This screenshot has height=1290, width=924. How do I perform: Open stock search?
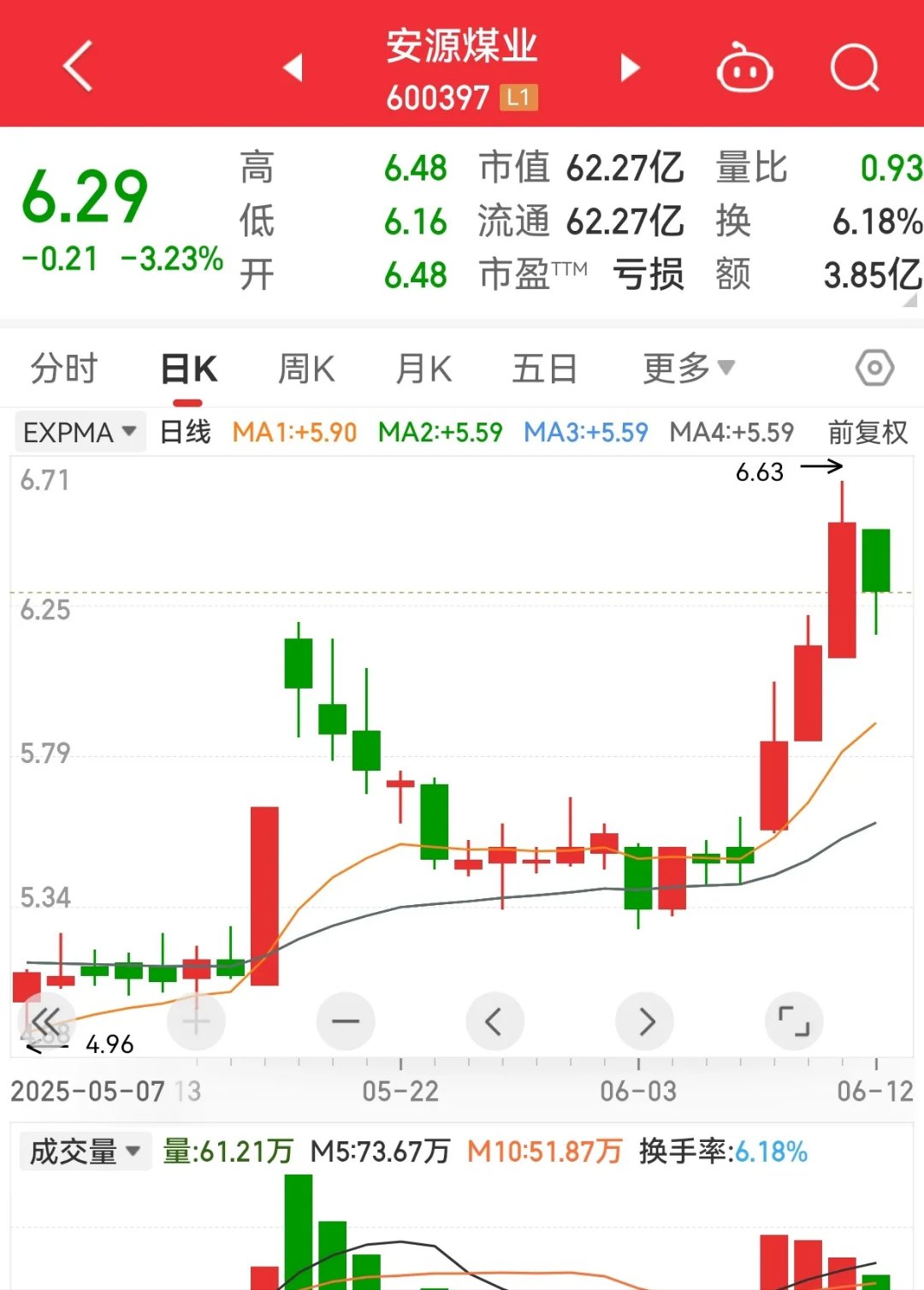[855, 68]
